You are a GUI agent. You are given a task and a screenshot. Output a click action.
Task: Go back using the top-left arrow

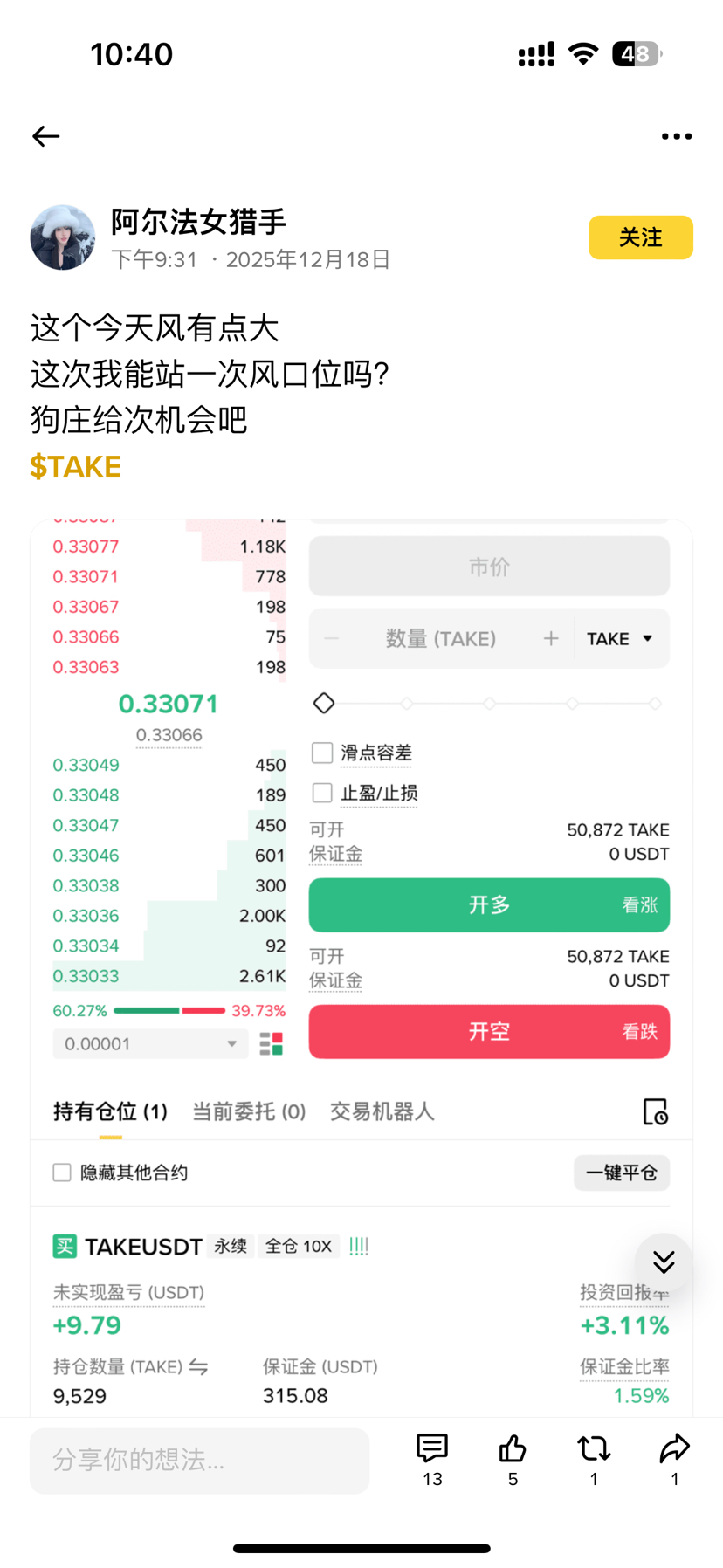[x=46, y=136]
